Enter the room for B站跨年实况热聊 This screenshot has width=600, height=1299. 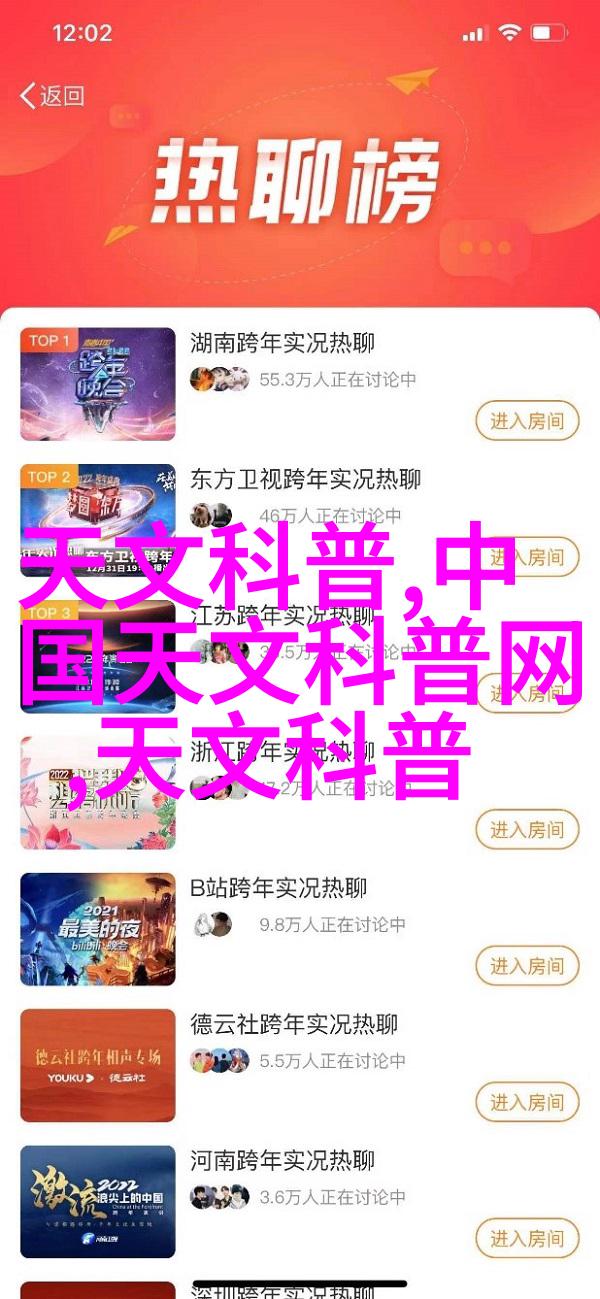click(527, 966)
